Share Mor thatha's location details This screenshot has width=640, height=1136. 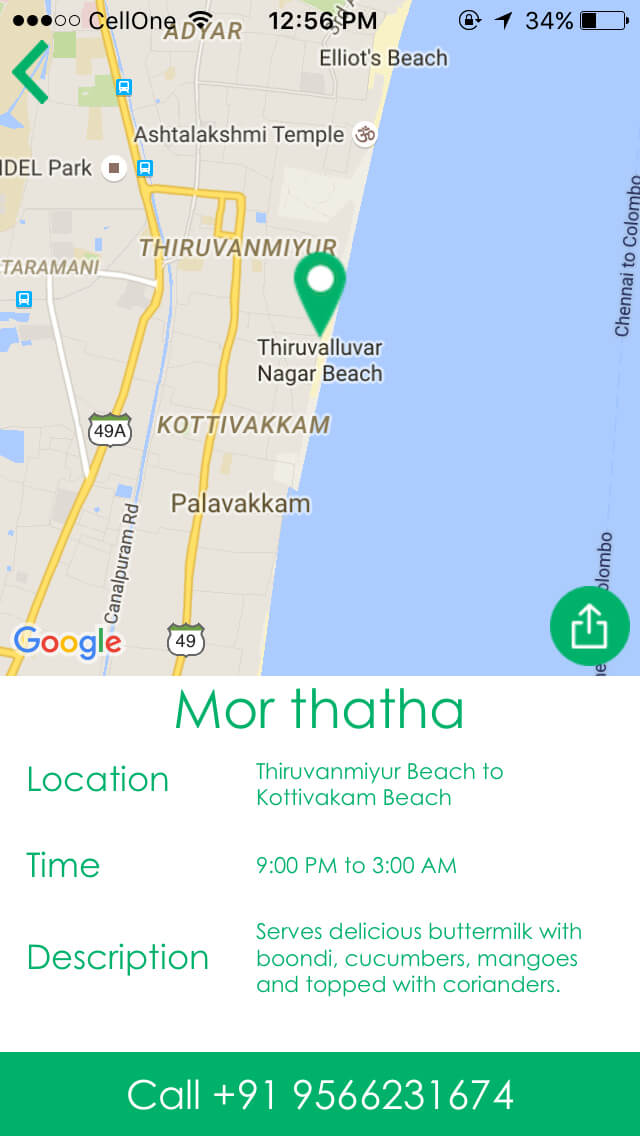pos(590,627)
